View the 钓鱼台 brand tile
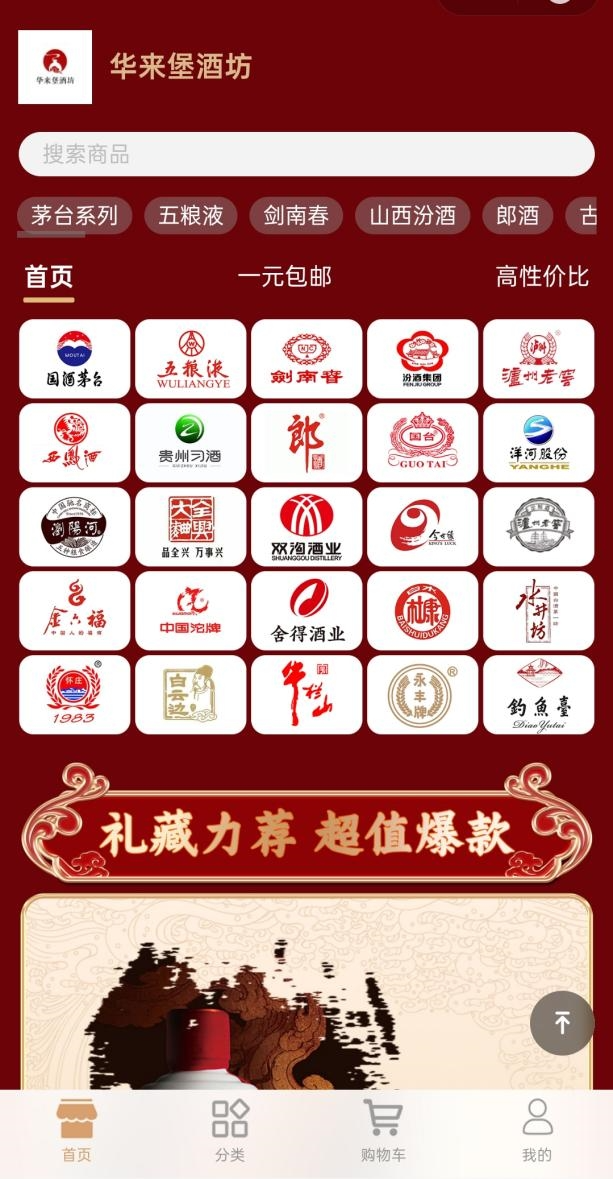The width and height of the screenshot is (613, 1179). (538, 695)
